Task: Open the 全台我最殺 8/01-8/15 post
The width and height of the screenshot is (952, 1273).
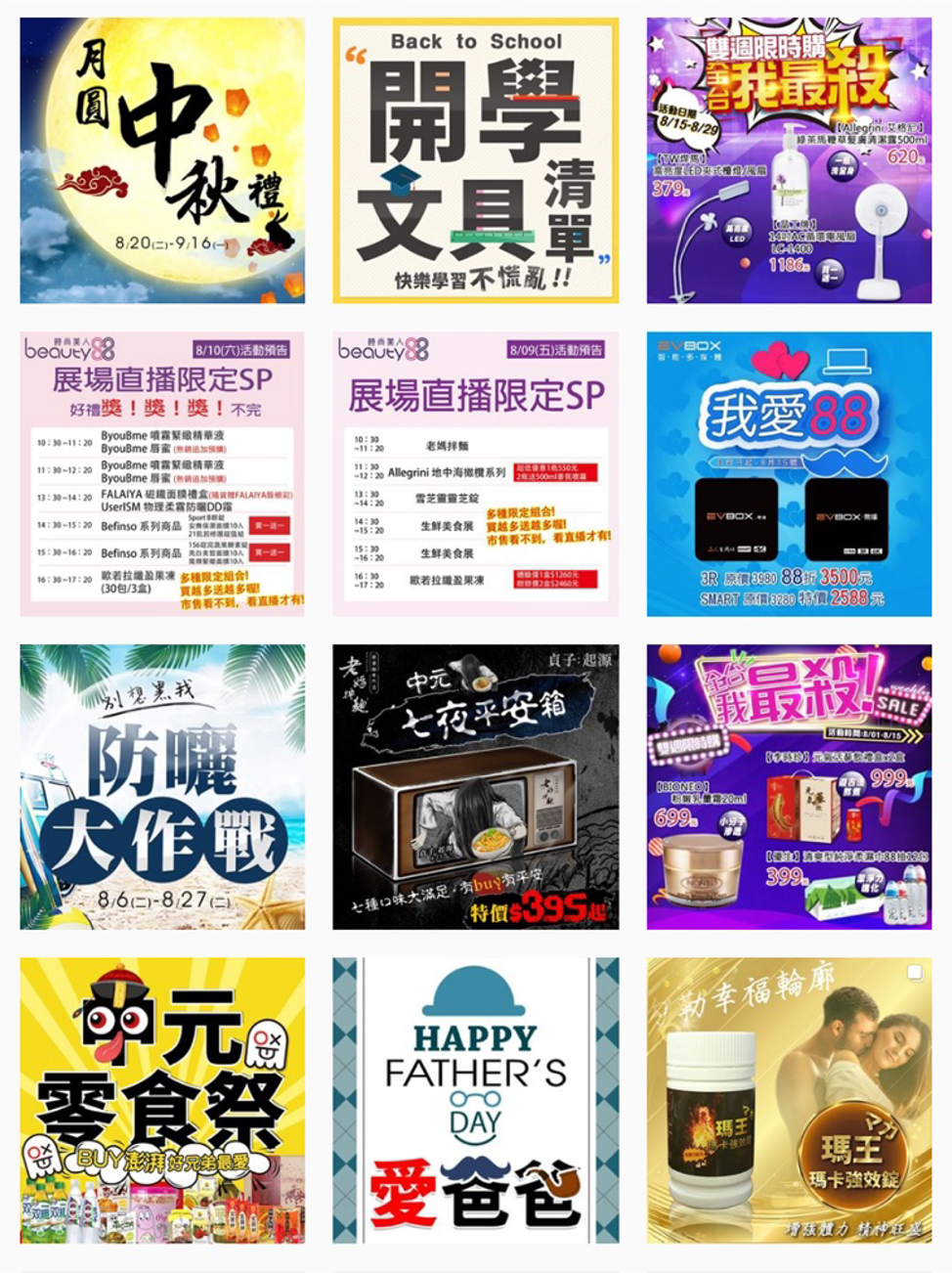Action: pyautogui.click(x=789, y=787)
